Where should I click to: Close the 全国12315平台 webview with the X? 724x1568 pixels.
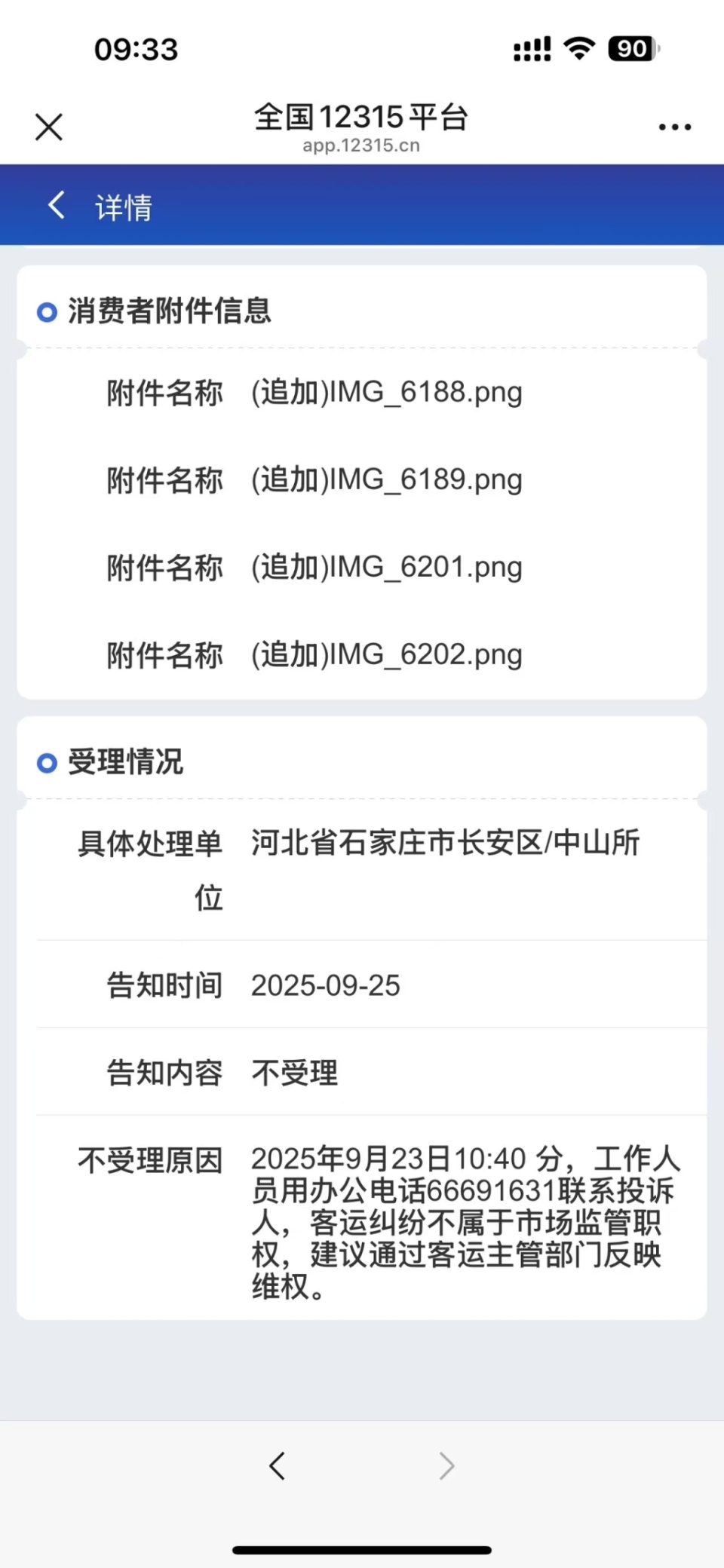click(48, 127)
